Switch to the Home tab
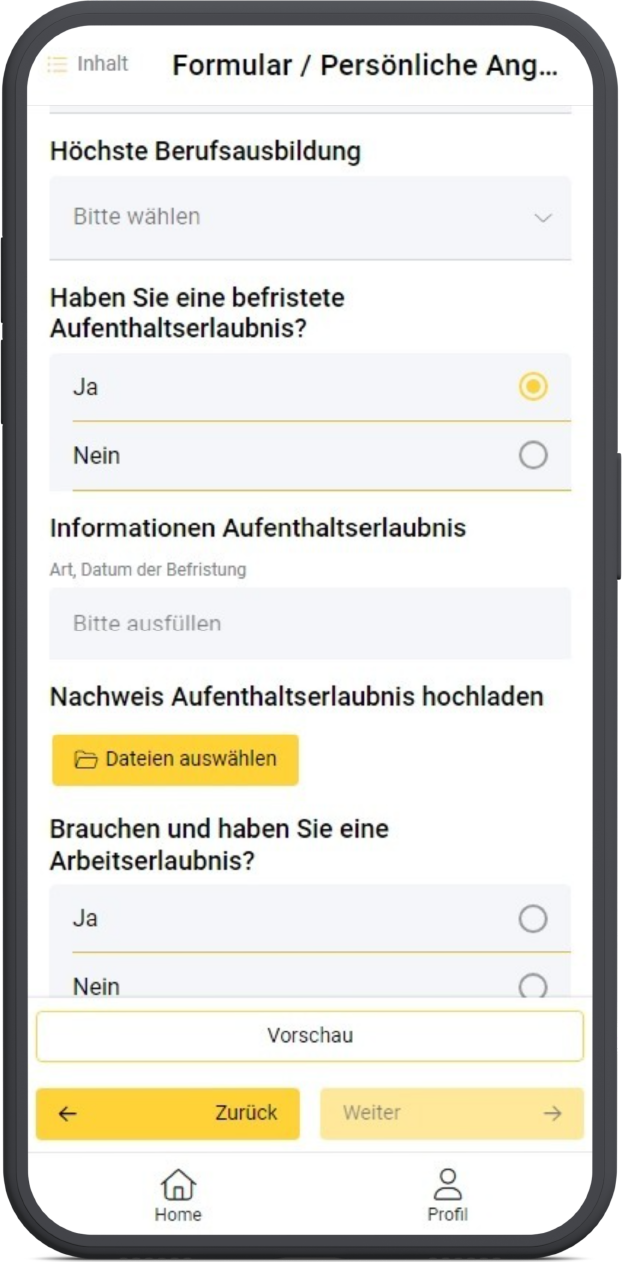623x1262 pixels. click(178, 1196)
